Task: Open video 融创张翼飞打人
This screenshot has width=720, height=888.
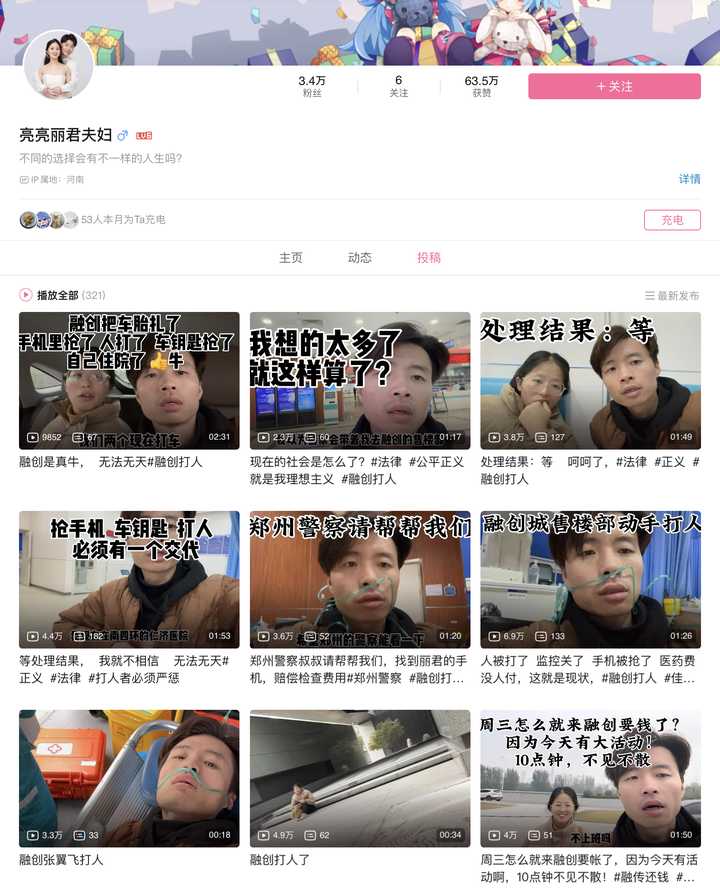Action: click(x=129, y=778)
